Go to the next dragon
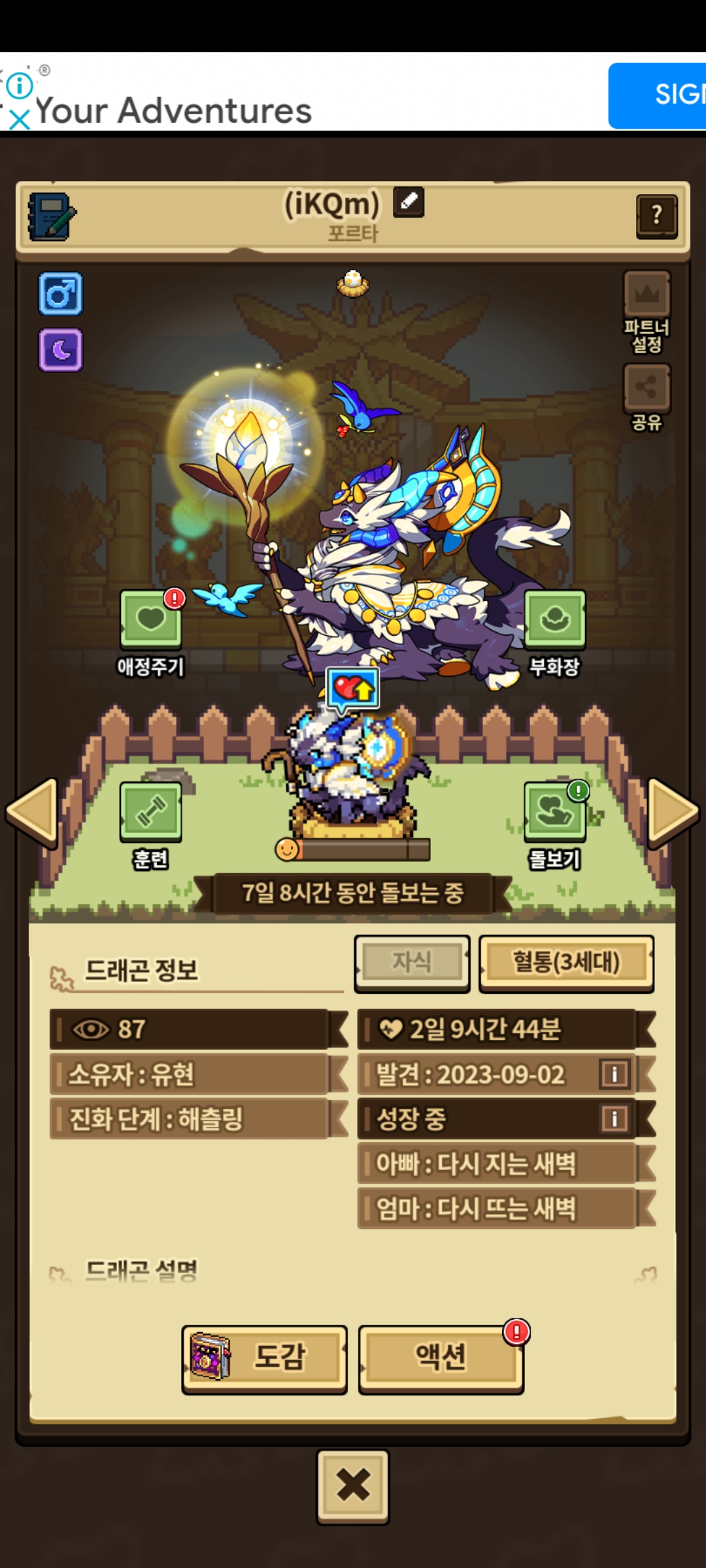Viewport: 706px width, 1568px height. pos(673,811)
